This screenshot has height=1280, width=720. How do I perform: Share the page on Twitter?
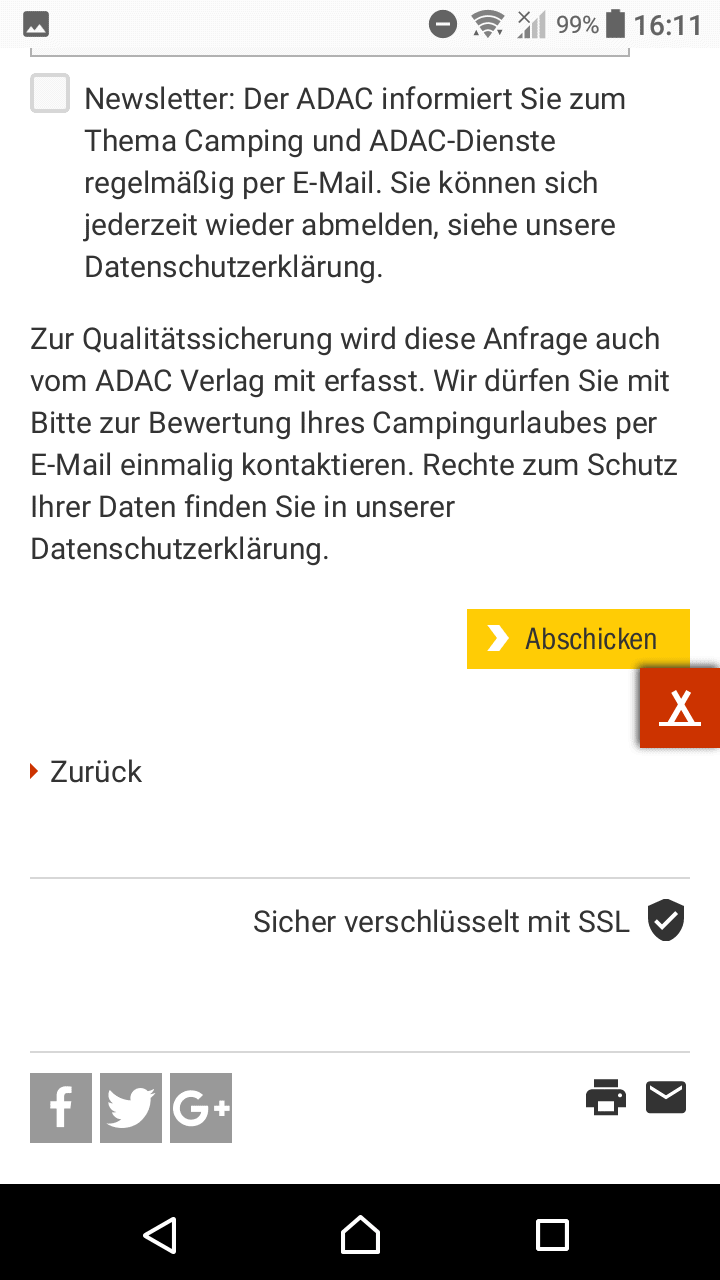click(x=131, y=1108)
